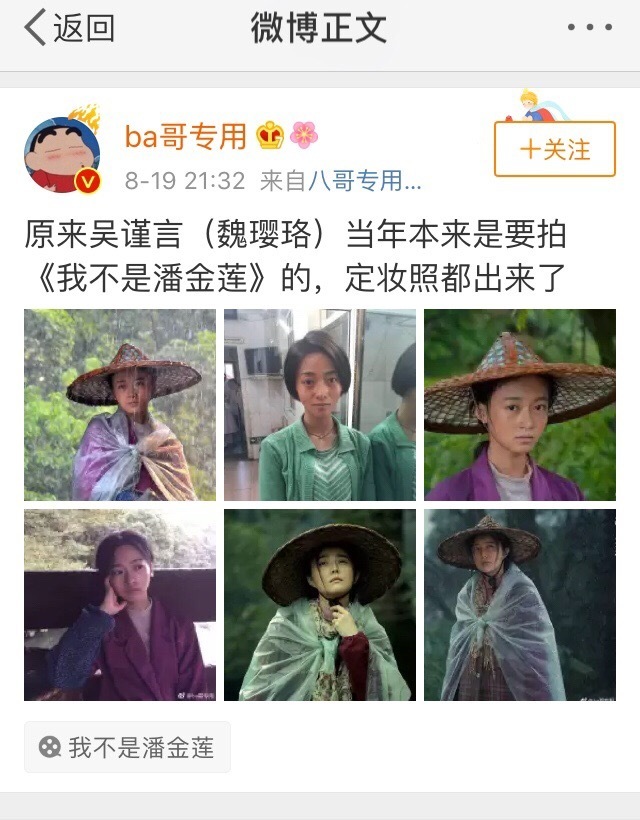640x820 pixels.
Task: View the photo of the girl in the green cardigan
Action: click(x=319, y=405)
